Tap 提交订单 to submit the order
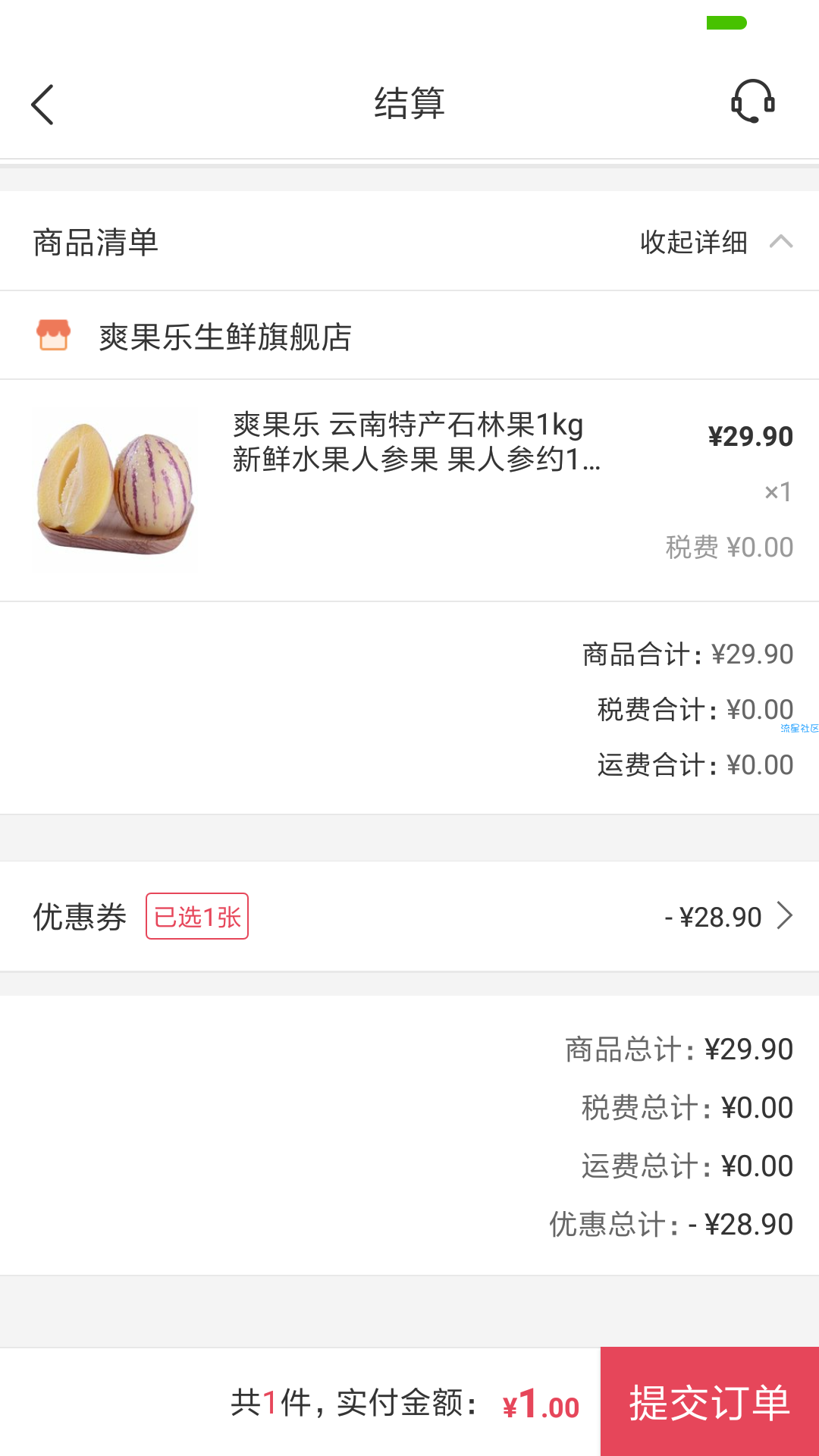The height and width of the screenshot is (1456, 819). click(x=710, y=1401)
